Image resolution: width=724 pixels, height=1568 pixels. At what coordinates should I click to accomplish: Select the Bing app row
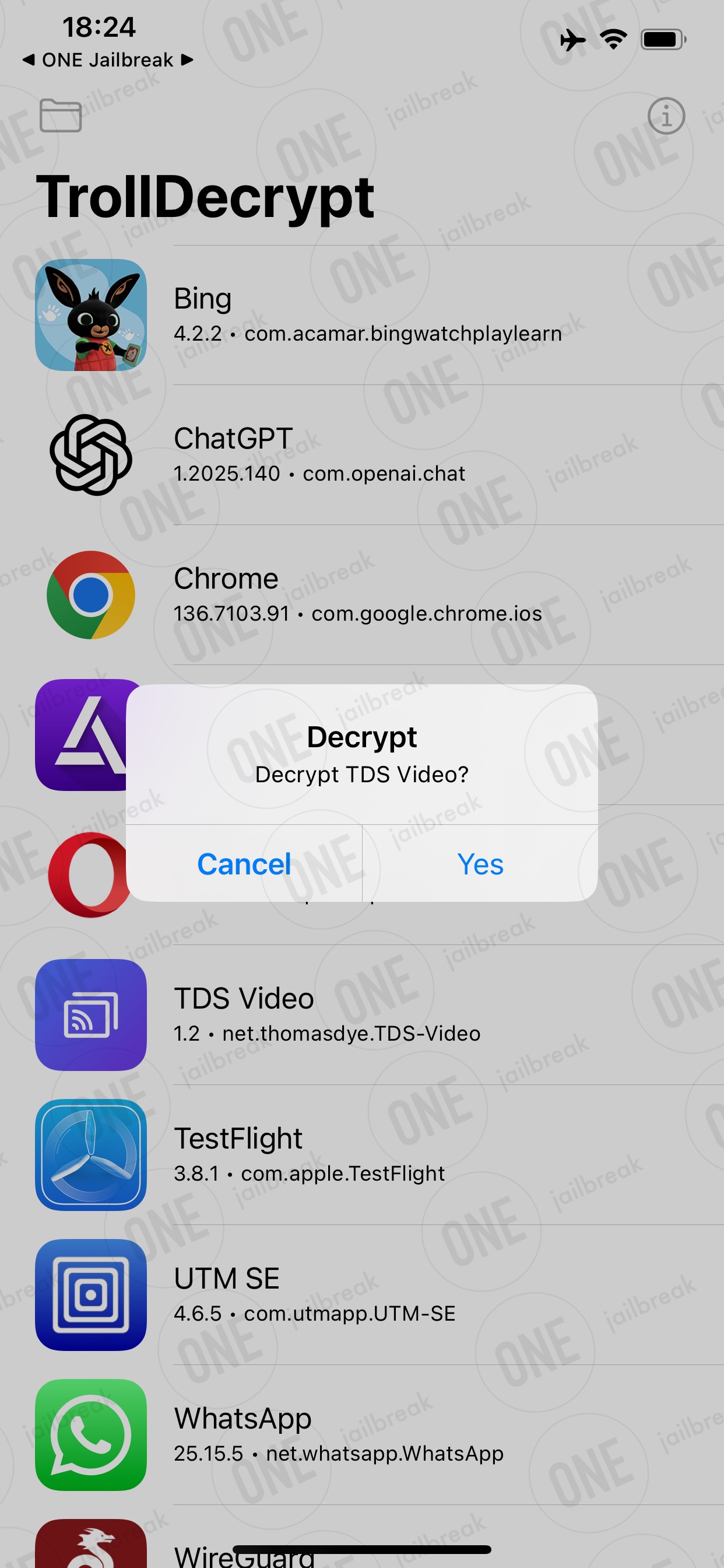coord(362,314)
